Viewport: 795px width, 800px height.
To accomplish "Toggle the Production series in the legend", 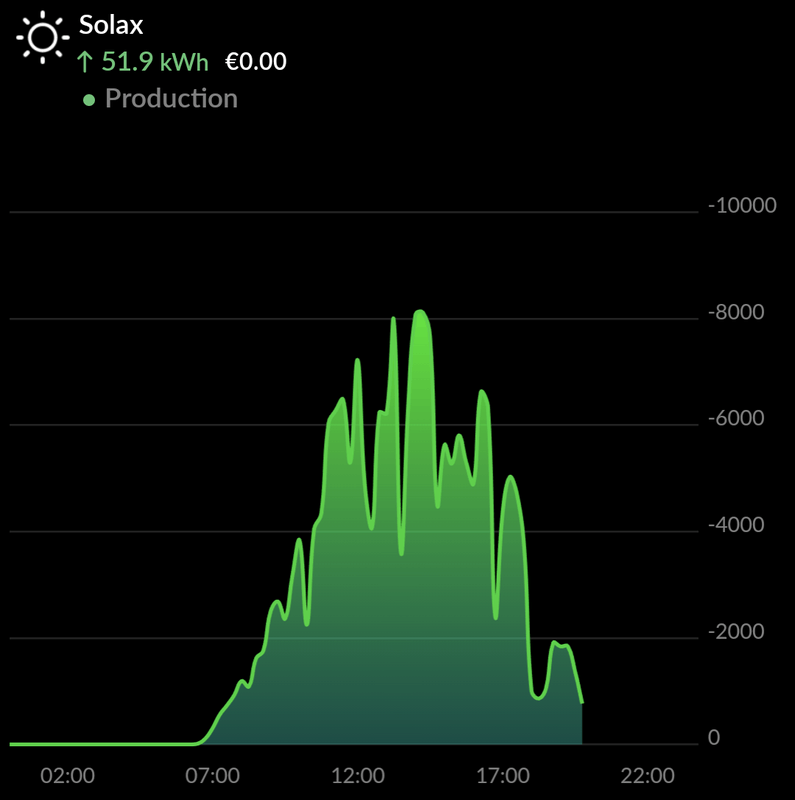I will pyautogui.click(x=162, y=99).
